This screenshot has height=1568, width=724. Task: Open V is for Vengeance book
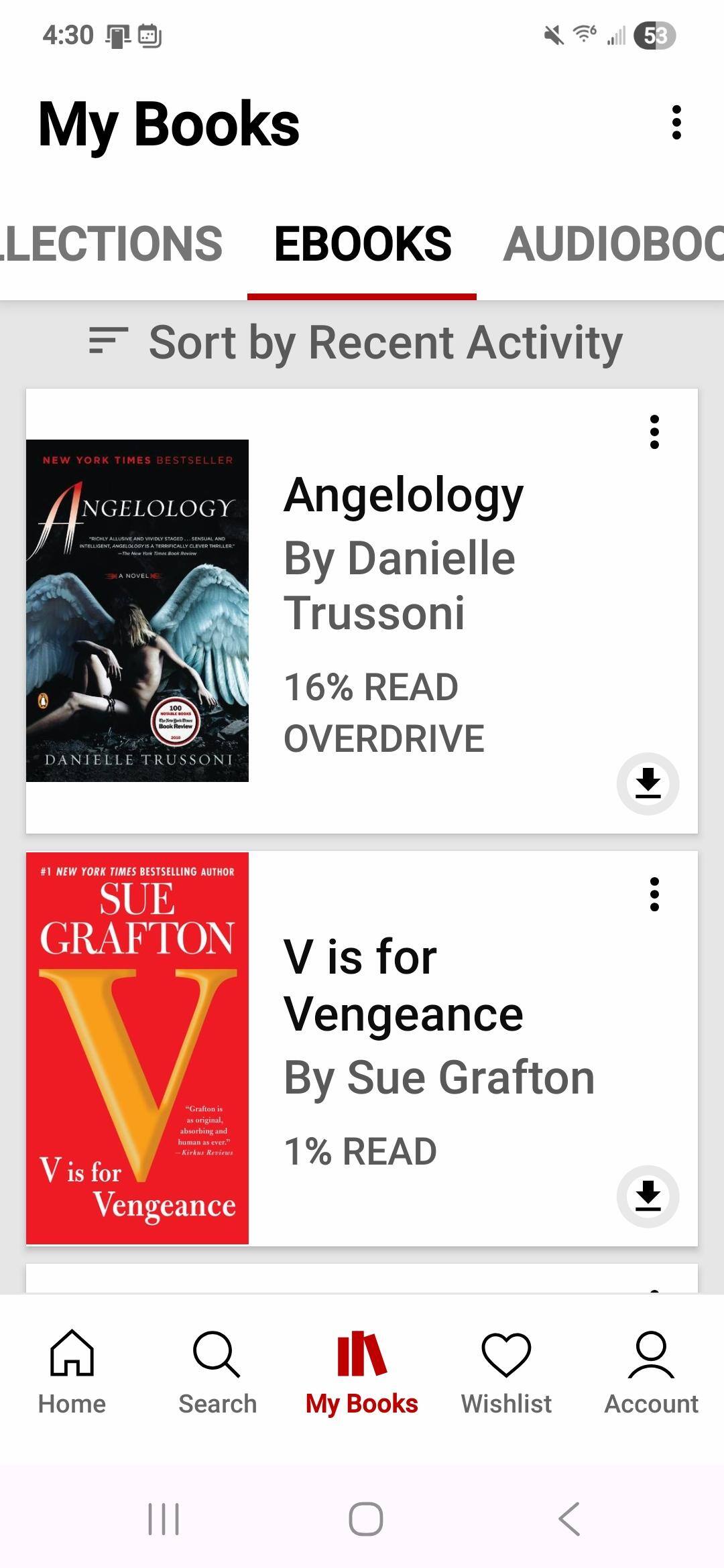pos(362,1049)
